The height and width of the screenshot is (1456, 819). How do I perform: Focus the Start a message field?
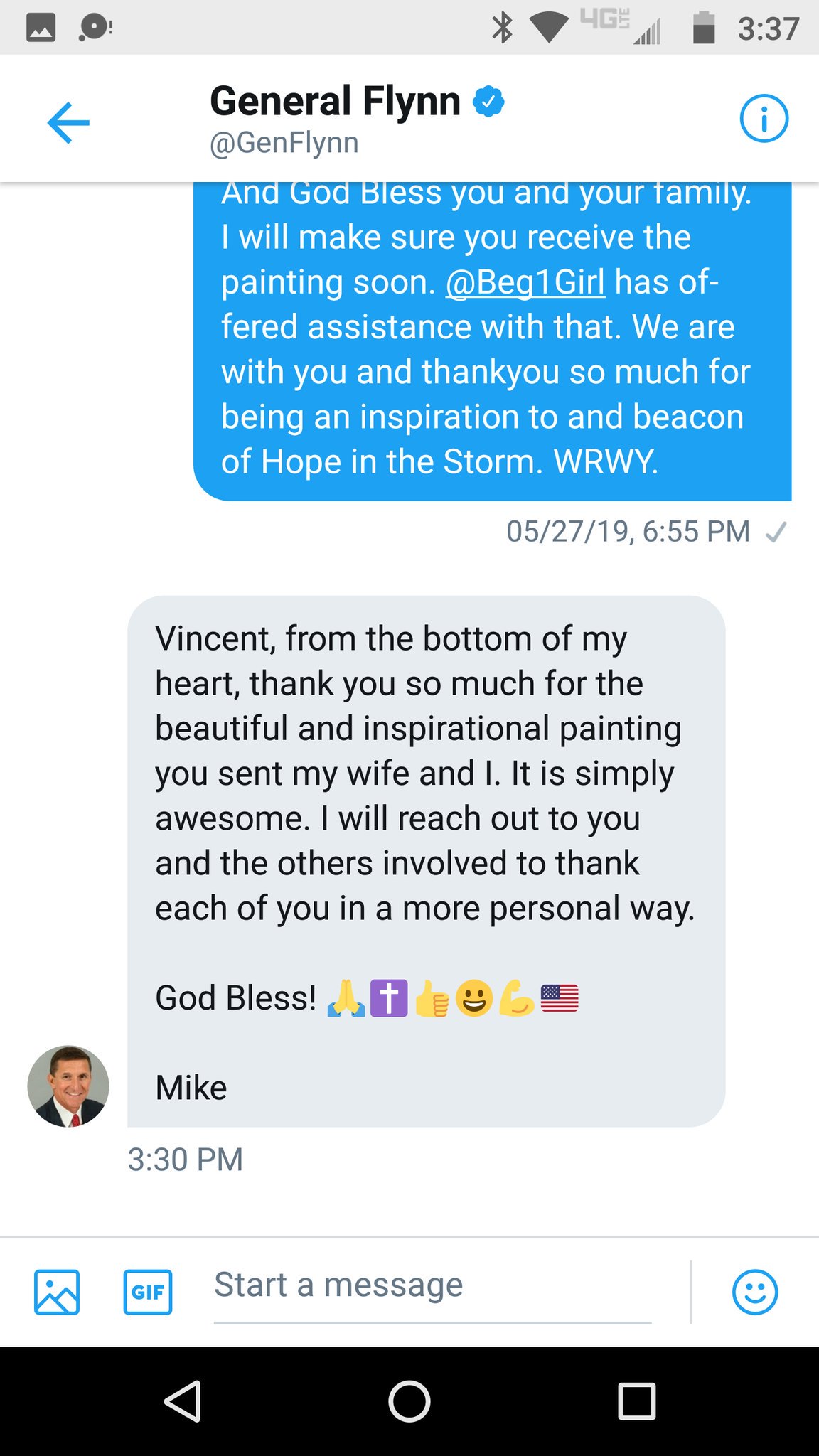pyautogui.click(x=432, y=1286)
